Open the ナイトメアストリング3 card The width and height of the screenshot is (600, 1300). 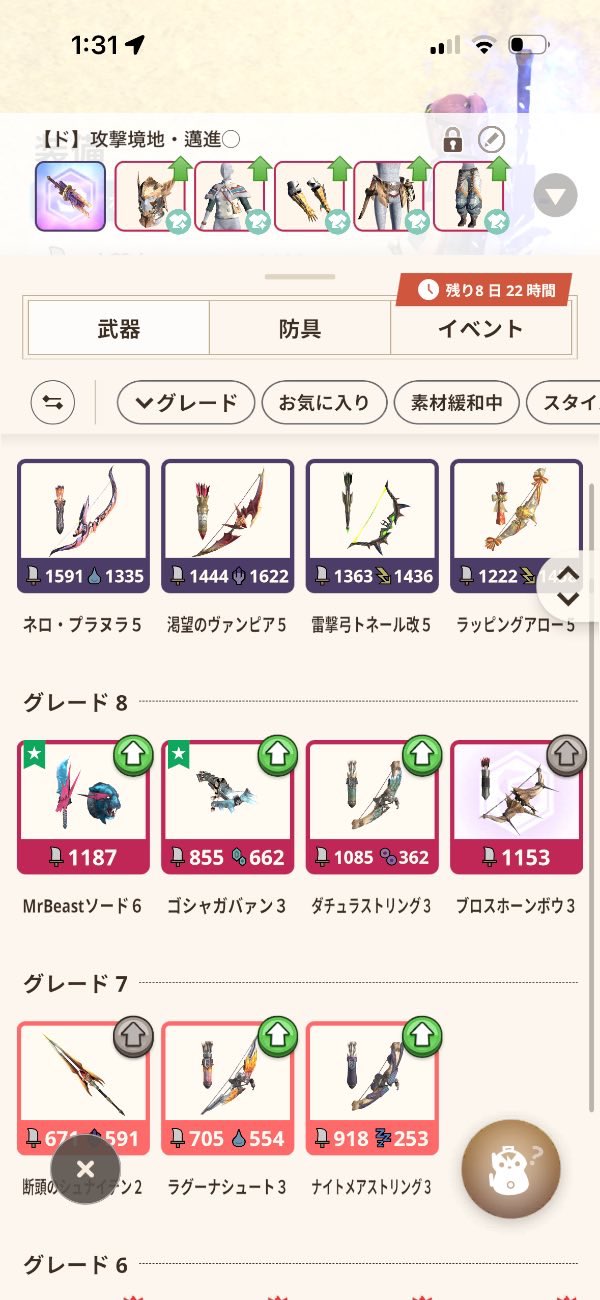click(371, 1088)
